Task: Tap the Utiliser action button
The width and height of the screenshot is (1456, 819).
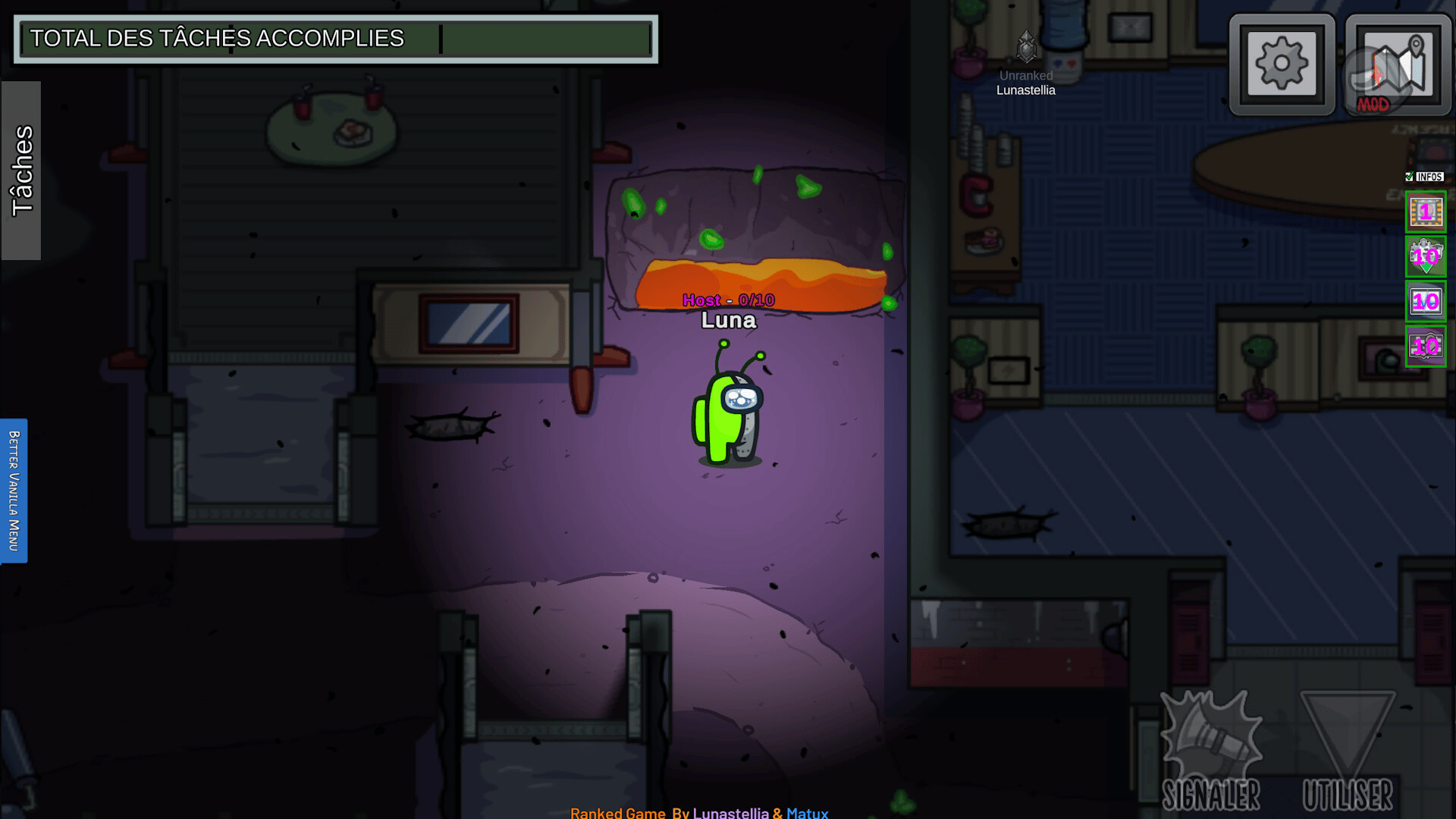Action: click(1348, 751)
